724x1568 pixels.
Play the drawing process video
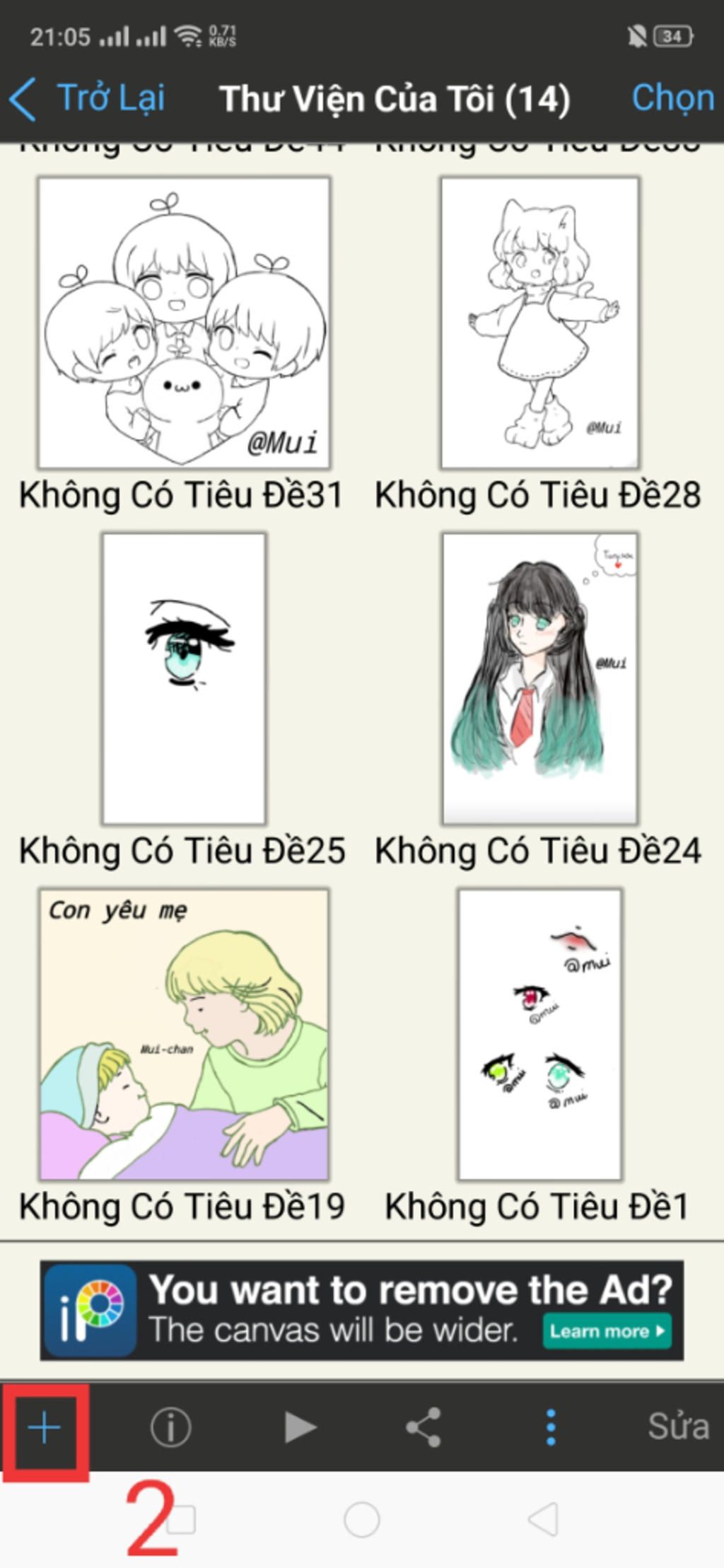300,1427
